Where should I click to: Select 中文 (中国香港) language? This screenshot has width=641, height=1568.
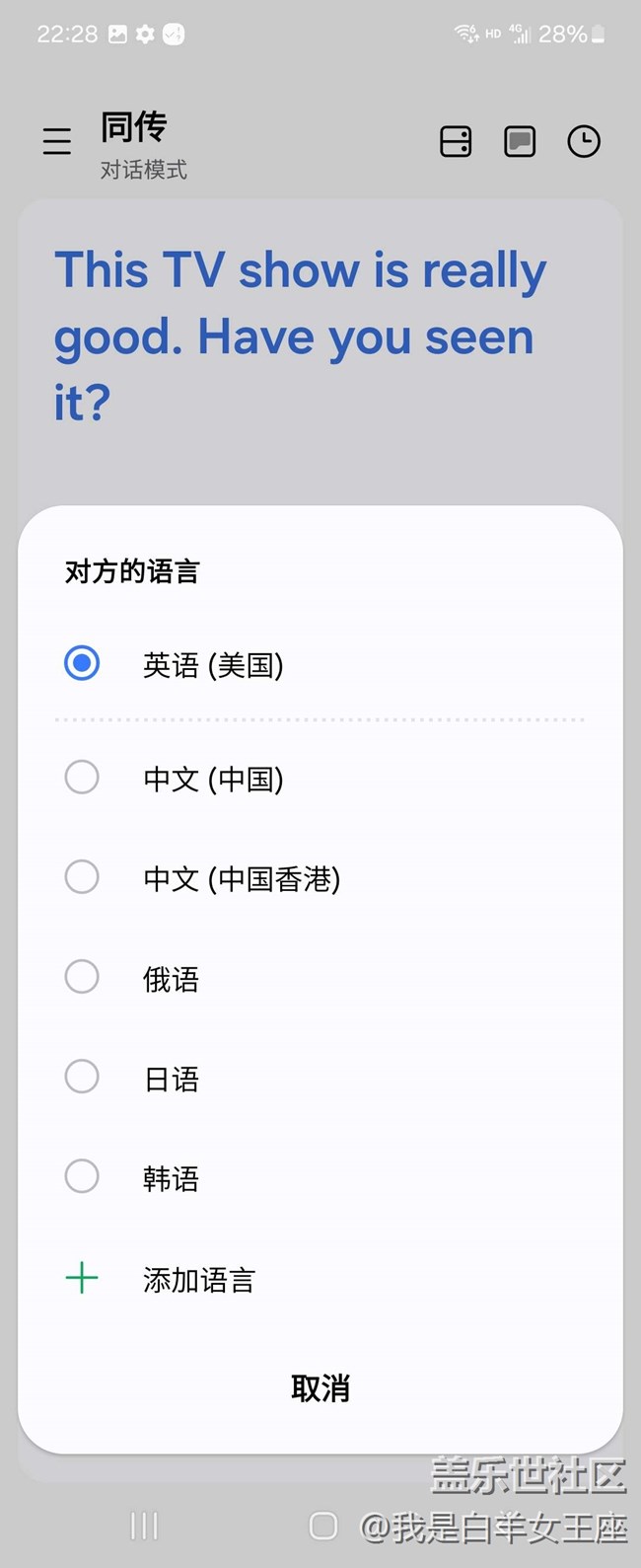pyautogui.click(x=83, y=878)
